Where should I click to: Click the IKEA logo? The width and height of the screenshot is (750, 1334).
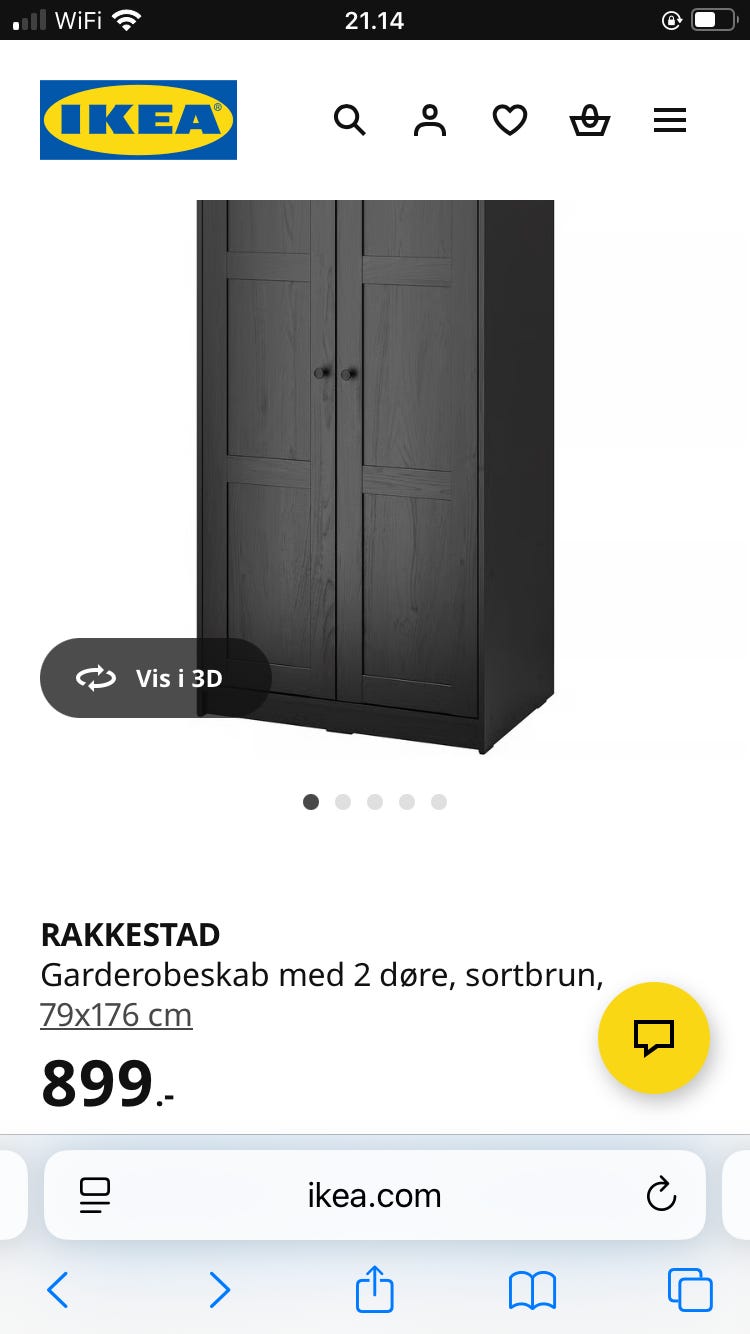pos(138,120)
